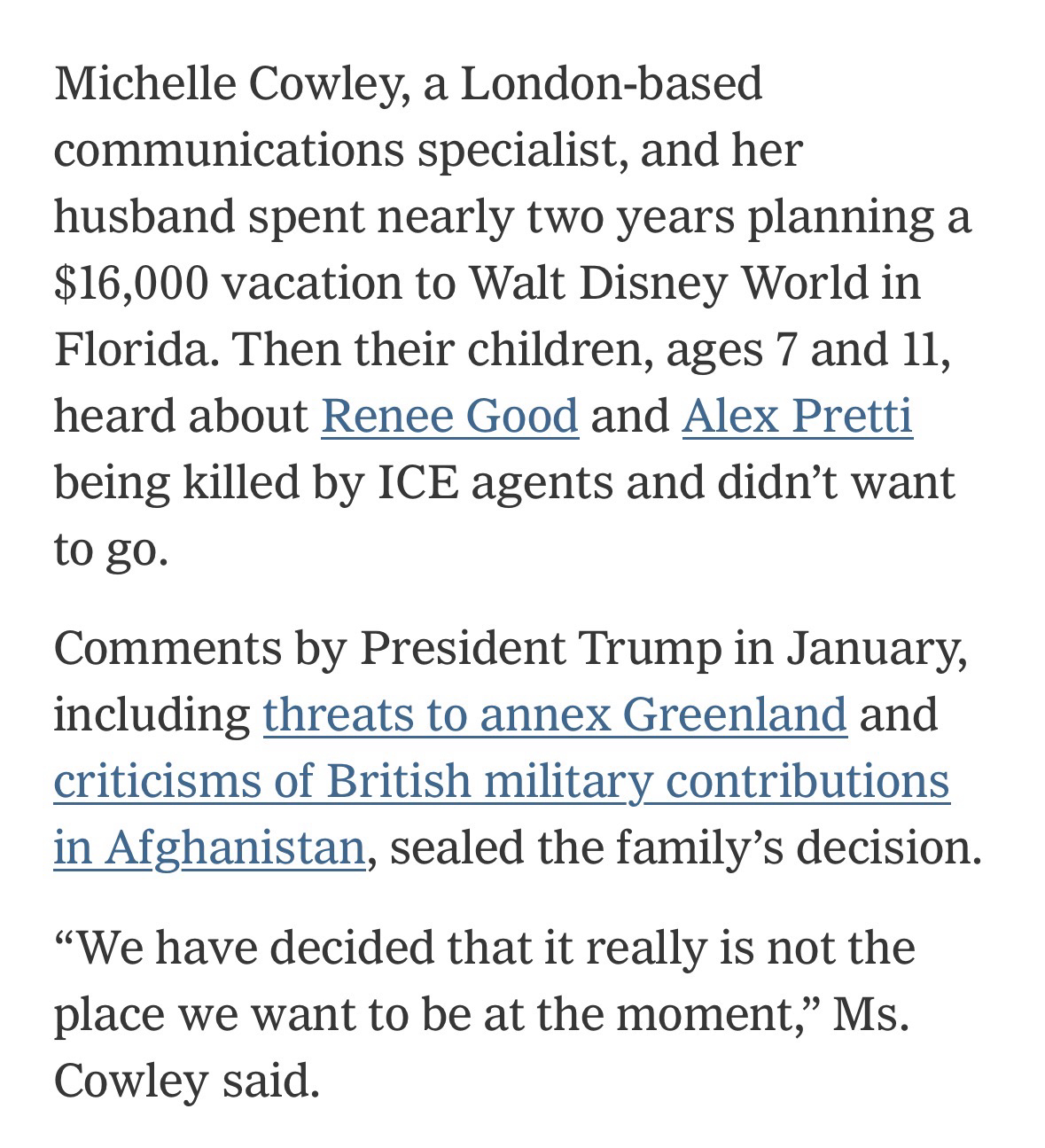Open the Alex Pretti link
The width and height of the screenshot is (1045, 1148).
[797, 416]
